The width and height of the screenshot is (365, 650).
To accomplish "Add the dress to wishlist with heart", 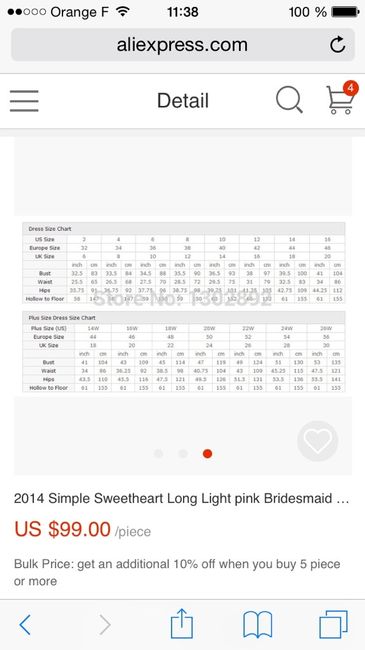I will [x=318, y=441].
